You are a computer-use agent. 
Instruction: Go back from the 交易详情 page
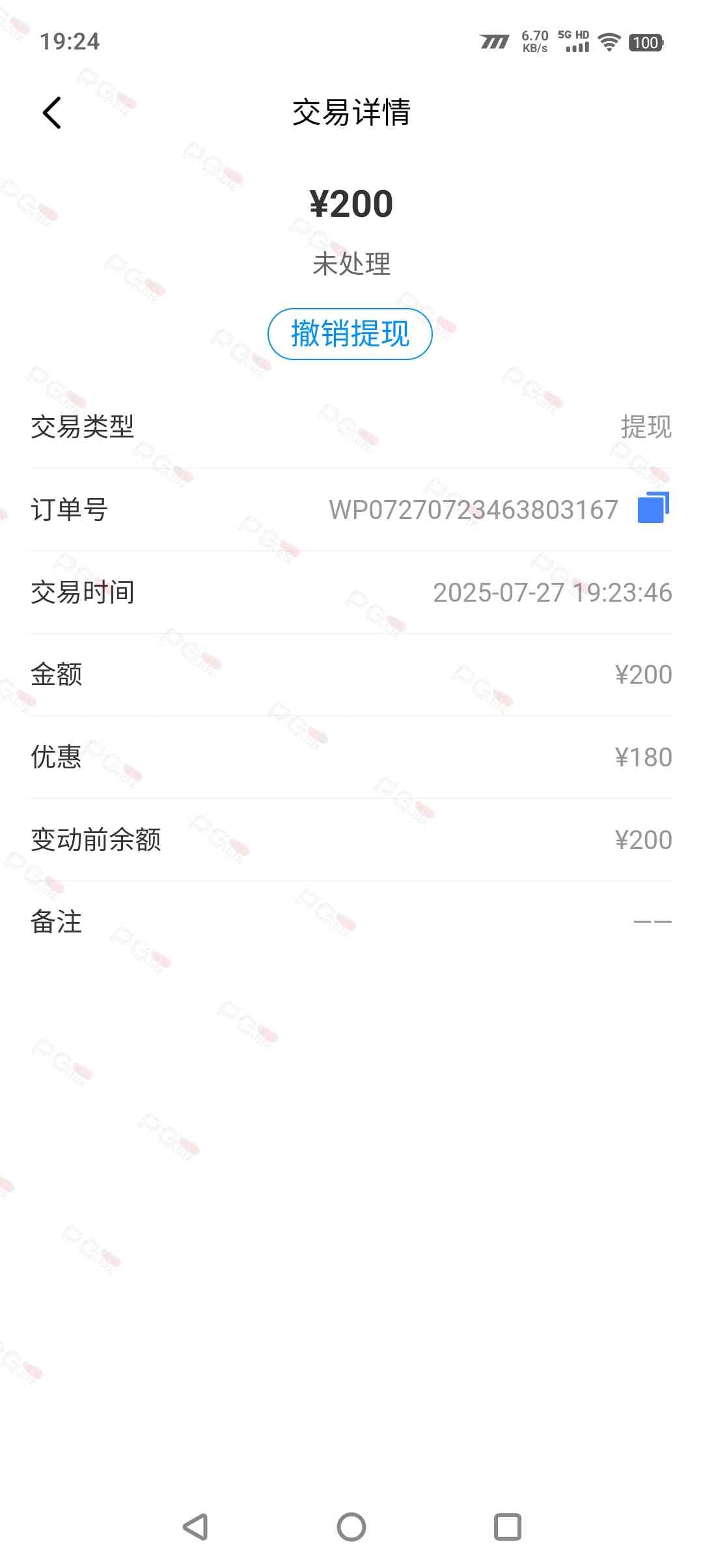click(x=52, y=113)
